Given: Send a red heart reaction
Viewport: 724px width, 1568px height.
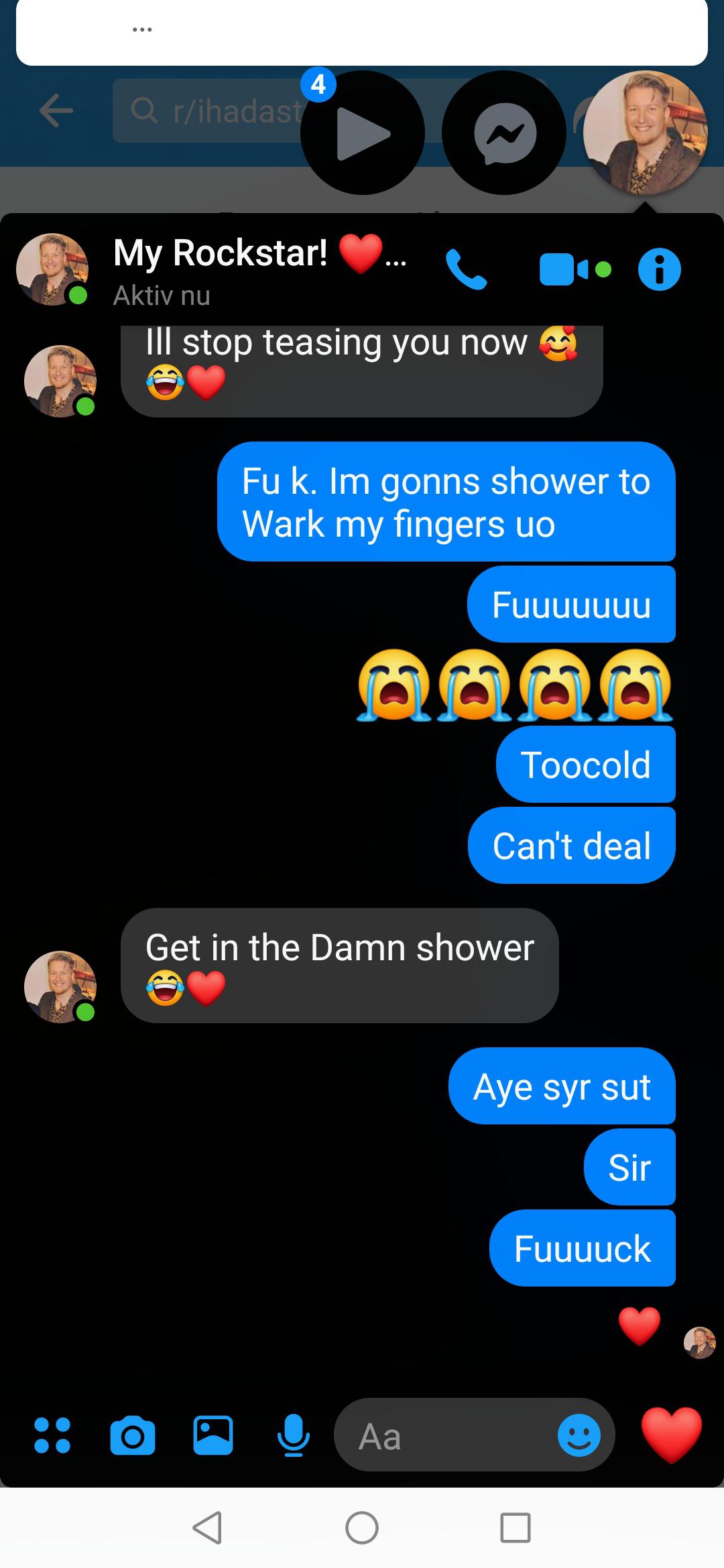Looking at the screenshot, I should [671, 1435].
